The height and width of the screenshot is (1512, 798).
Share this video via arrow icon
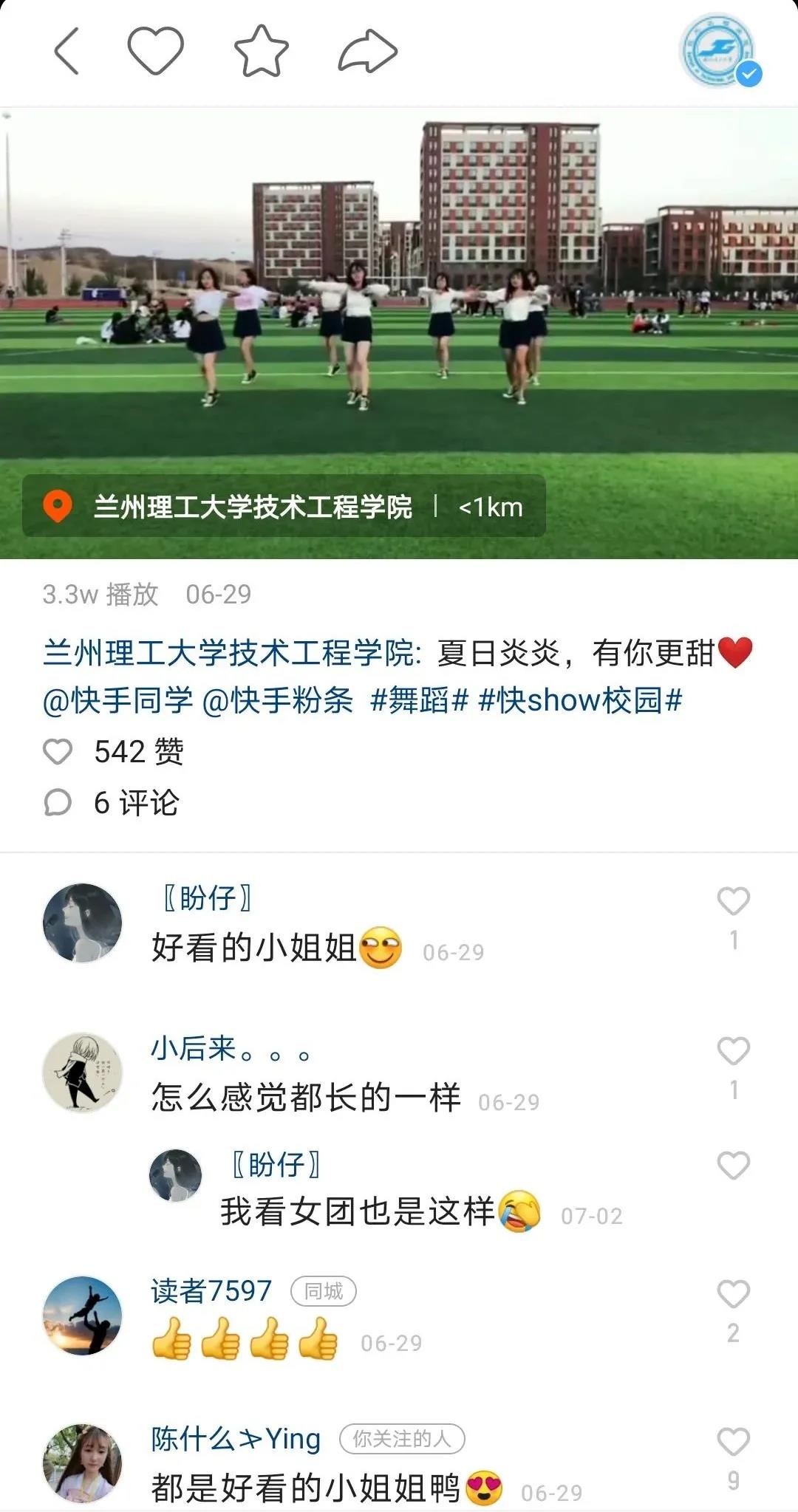click(x=367, y=51)
